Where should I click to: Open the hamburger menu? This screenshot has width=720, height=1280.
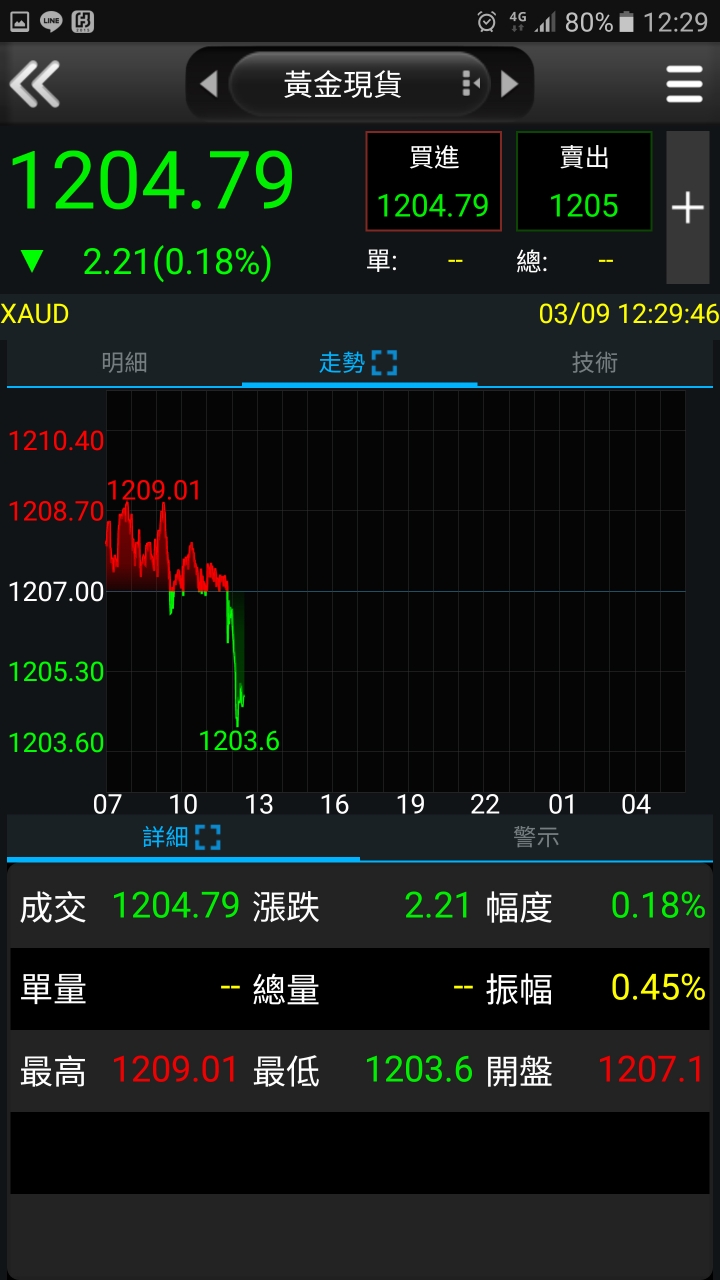click(685, 84)
